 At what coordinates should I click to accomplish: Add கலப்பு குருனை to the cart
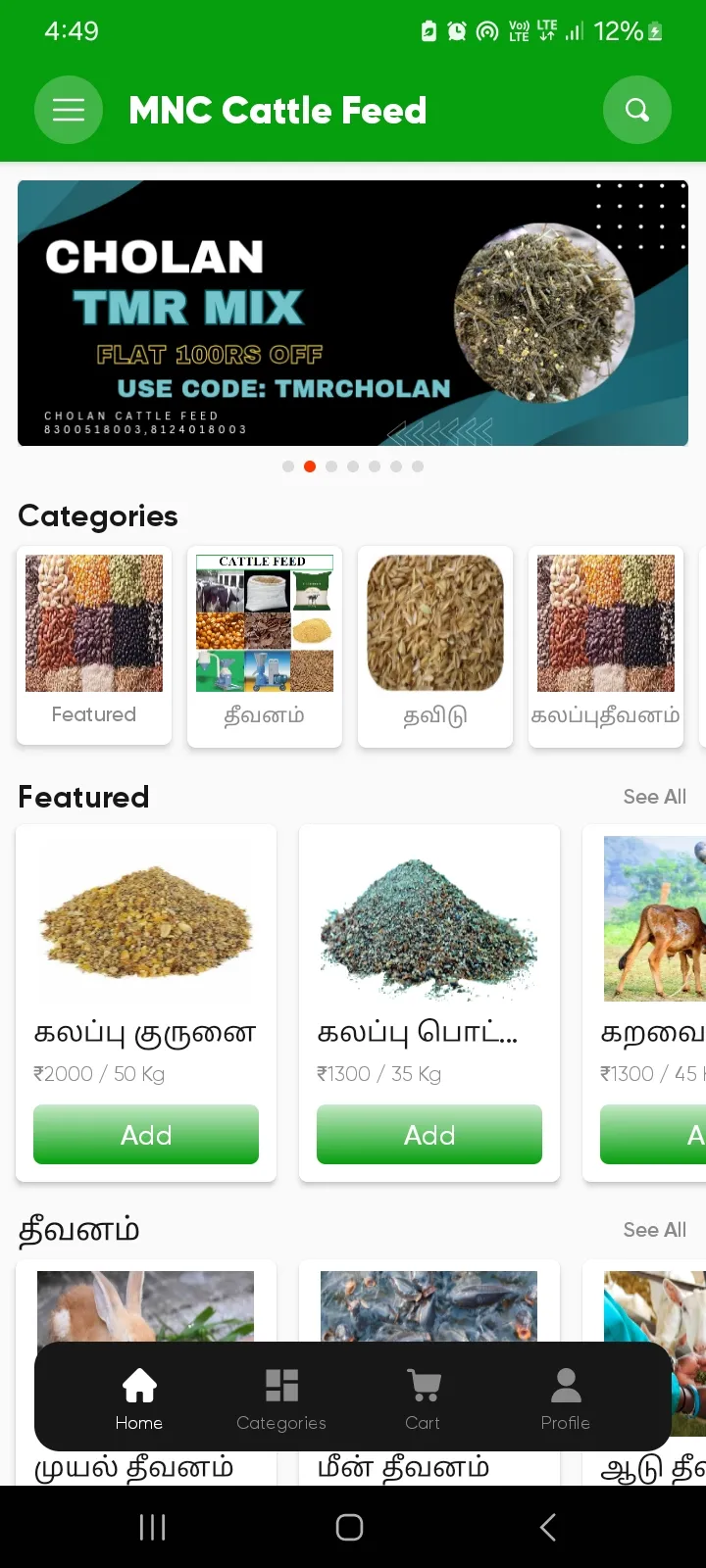coord(145,1134)
